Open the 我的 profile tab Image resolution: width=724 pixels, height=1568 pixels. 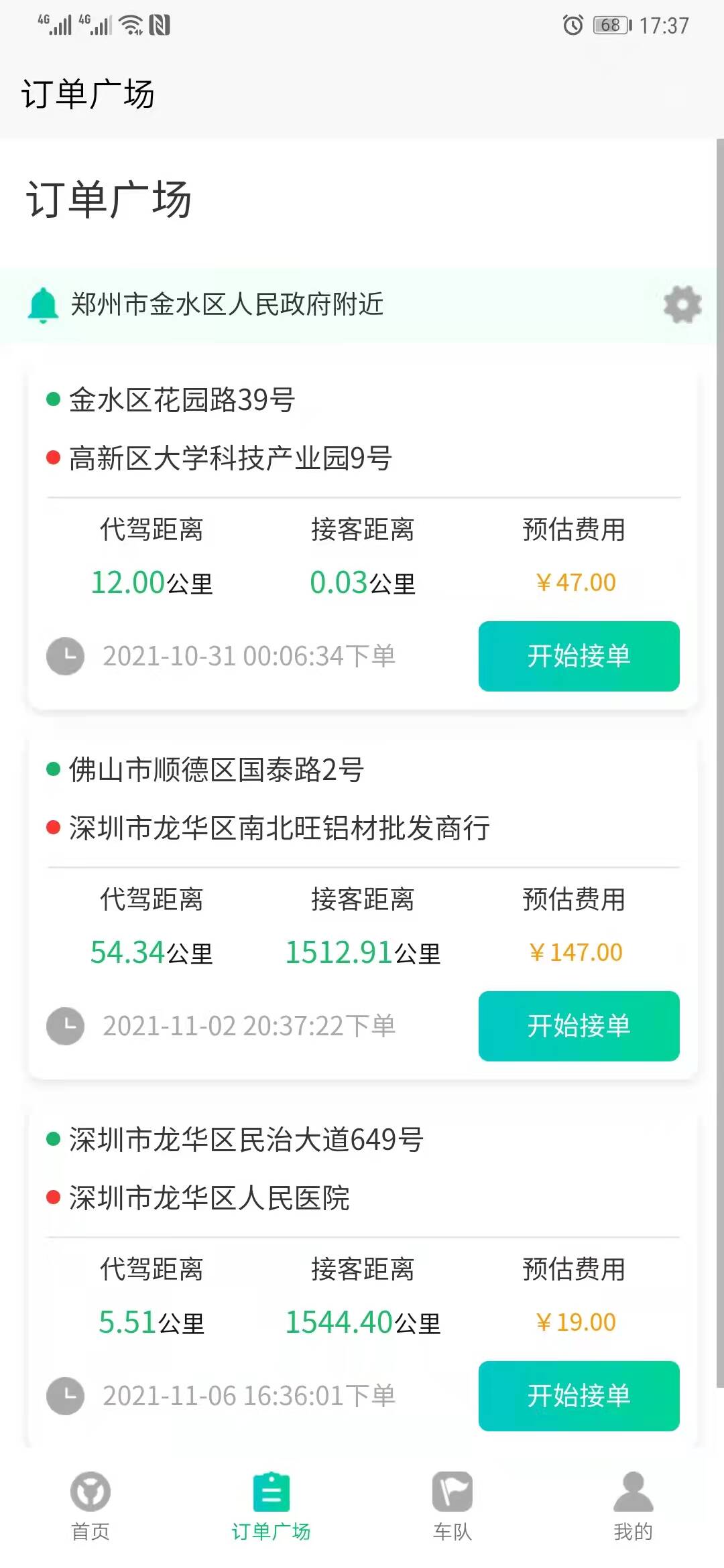(x=633, y=1505)
